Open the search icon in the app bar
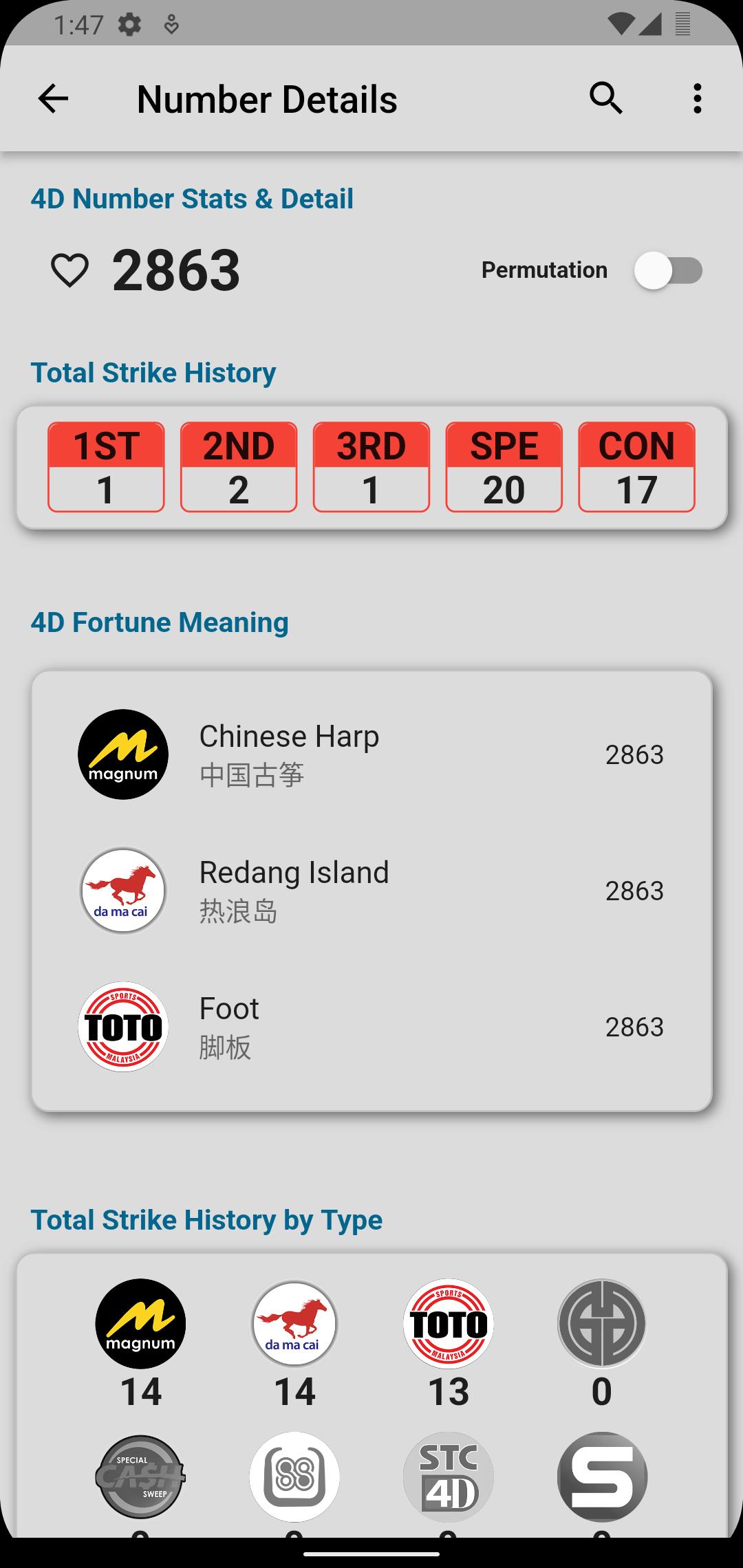Viewport: 743px width, 1568px height. 606,98
